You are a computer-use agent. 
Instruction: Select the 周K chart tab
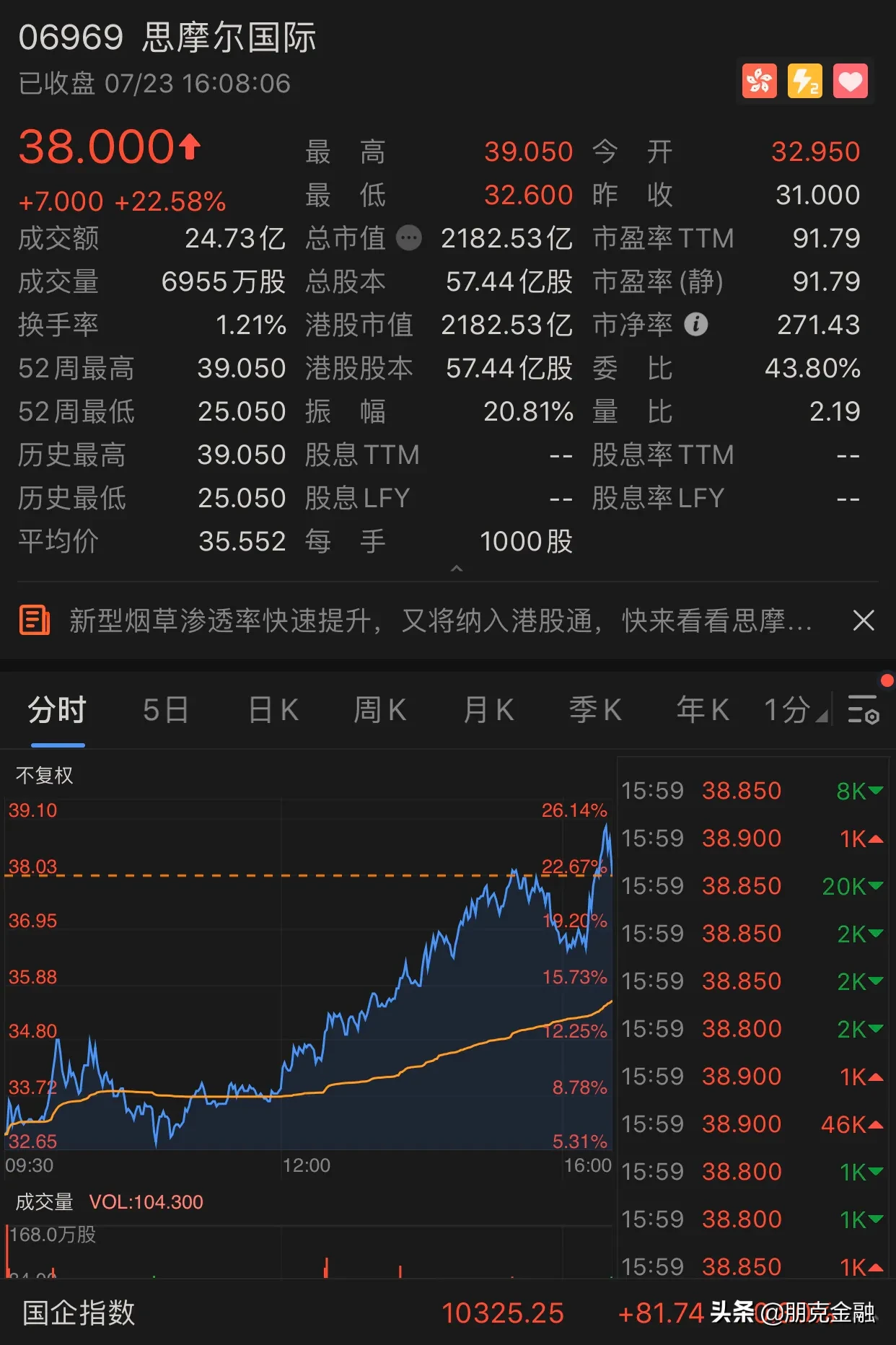tap(379, 710)
